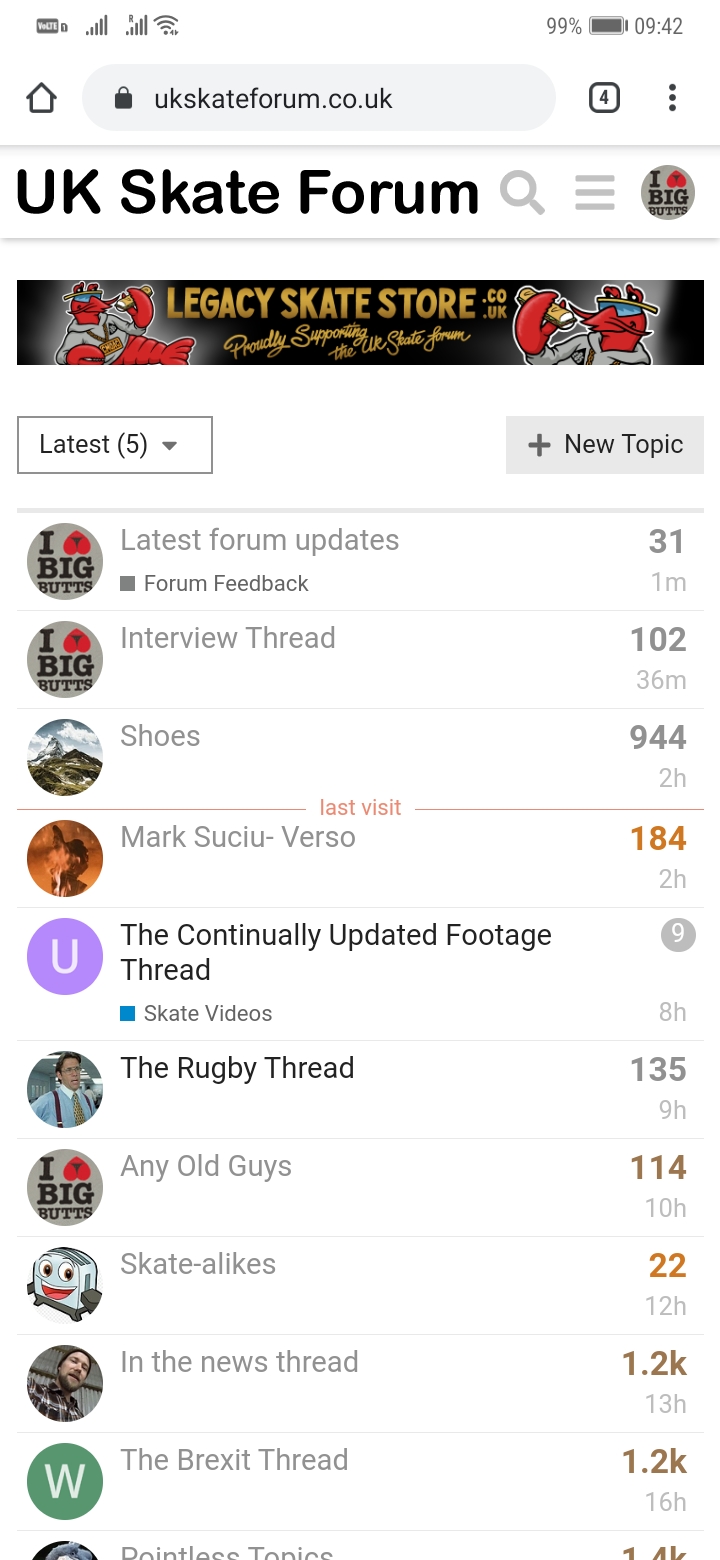Open the Interview Thread topic

pos(227,638)
